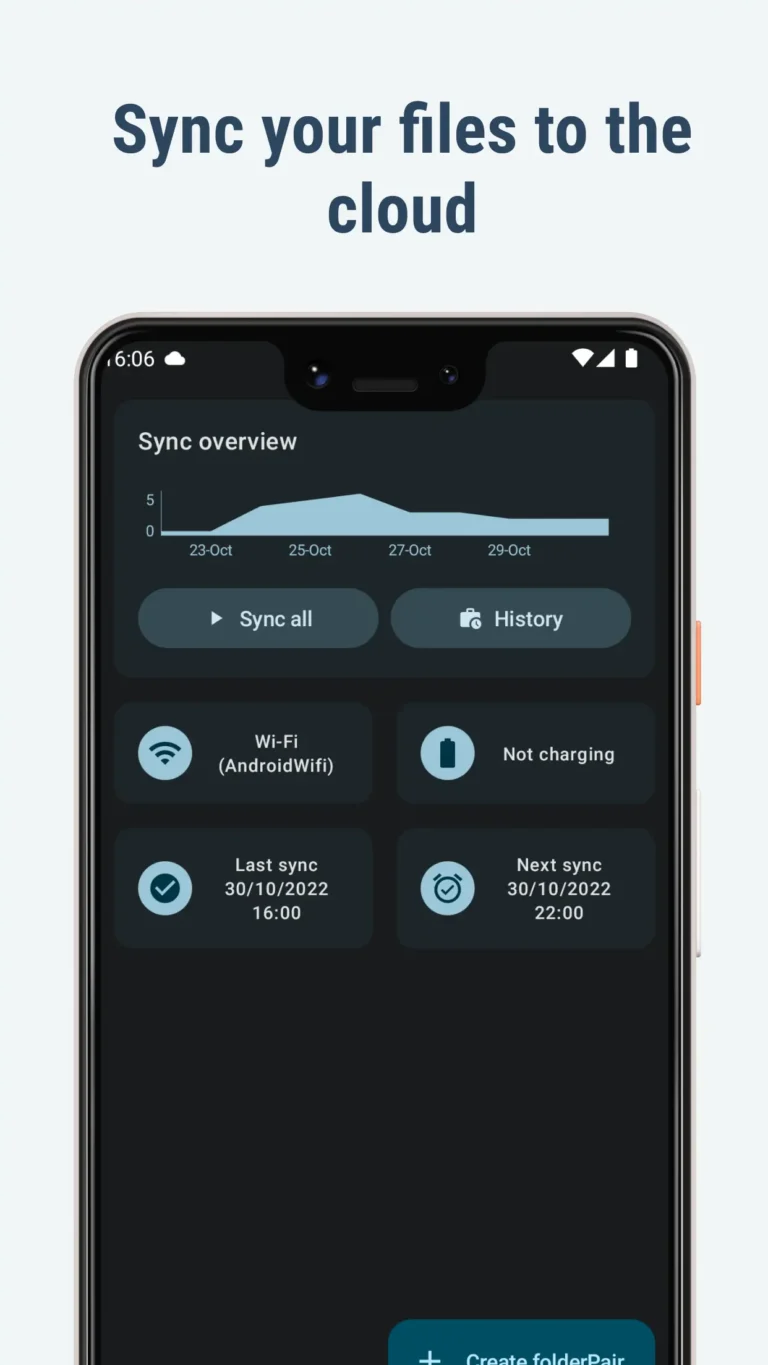Image resolution: width=768 pixels, height=1365 pixels.
Task: Click the plus icon on Create folderPair button
Action: (430, 1356)
